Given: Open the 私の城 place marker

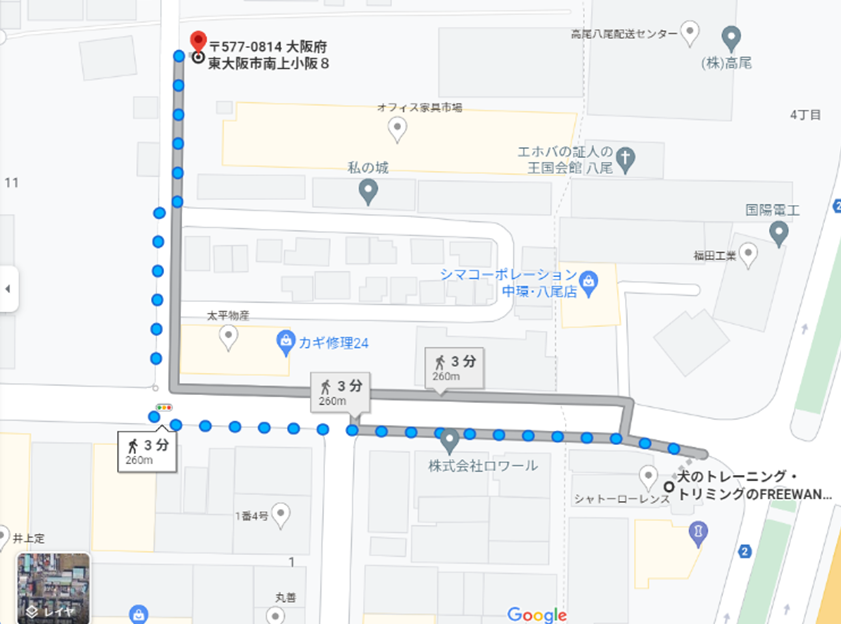Looking at the screenshot, I should [x=367, y=191].
